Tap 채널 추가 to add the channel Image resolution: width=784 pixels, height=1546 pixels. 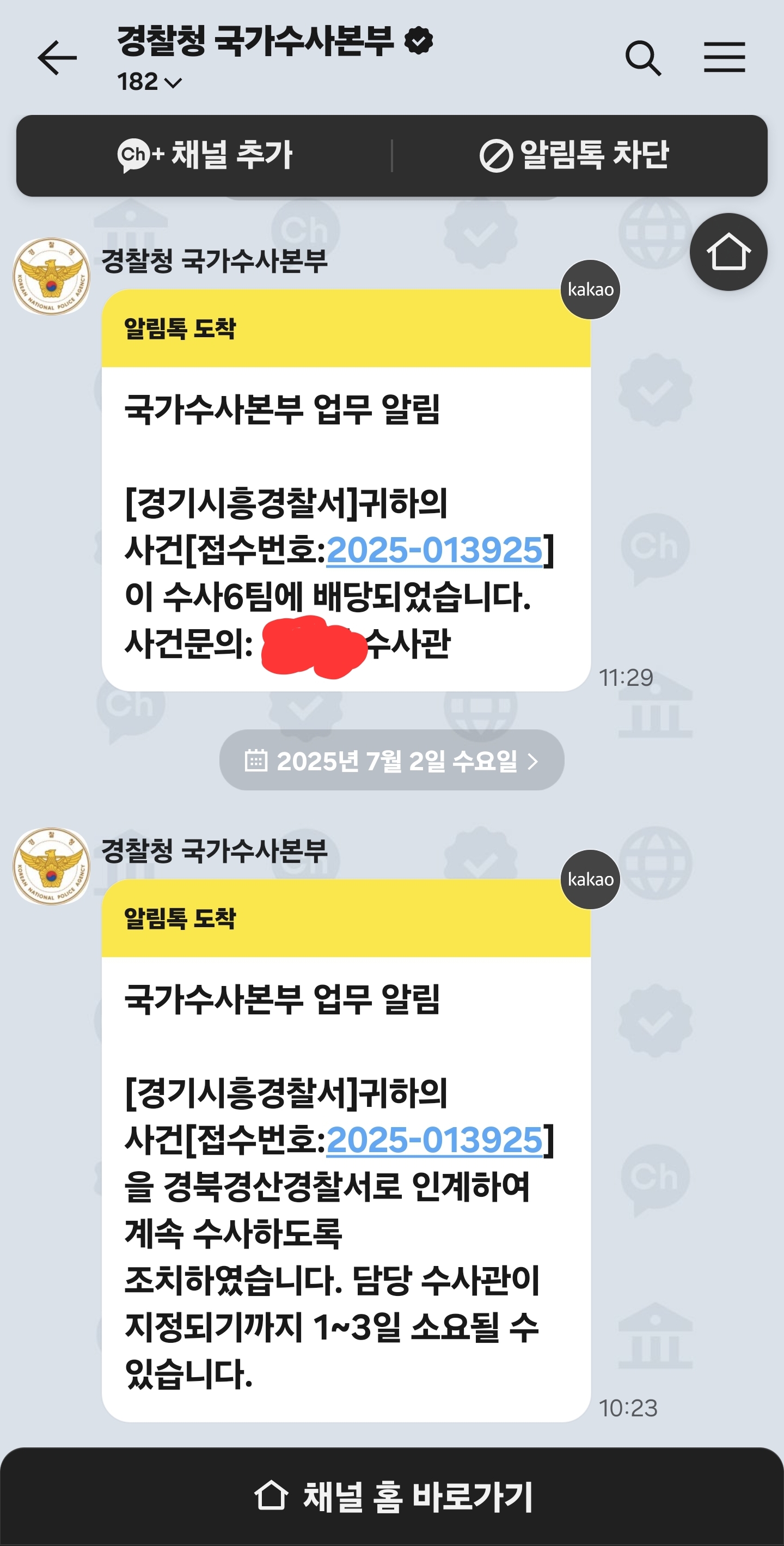pyautogui.click(x=205, y=155)
